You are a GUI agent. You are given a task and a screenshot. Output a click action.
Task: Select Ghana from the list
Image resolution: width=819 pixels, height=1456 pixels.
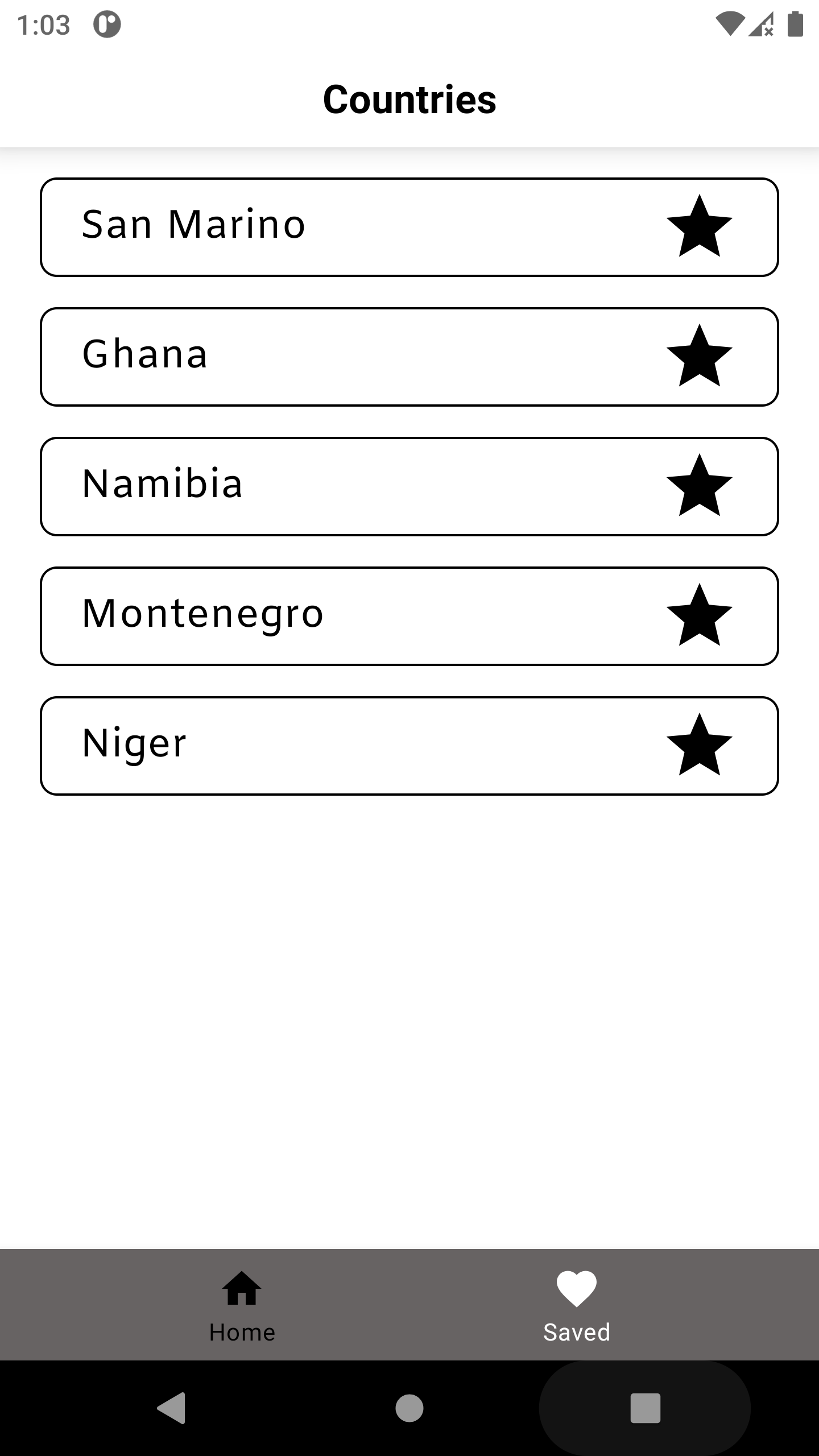(341, 356)
